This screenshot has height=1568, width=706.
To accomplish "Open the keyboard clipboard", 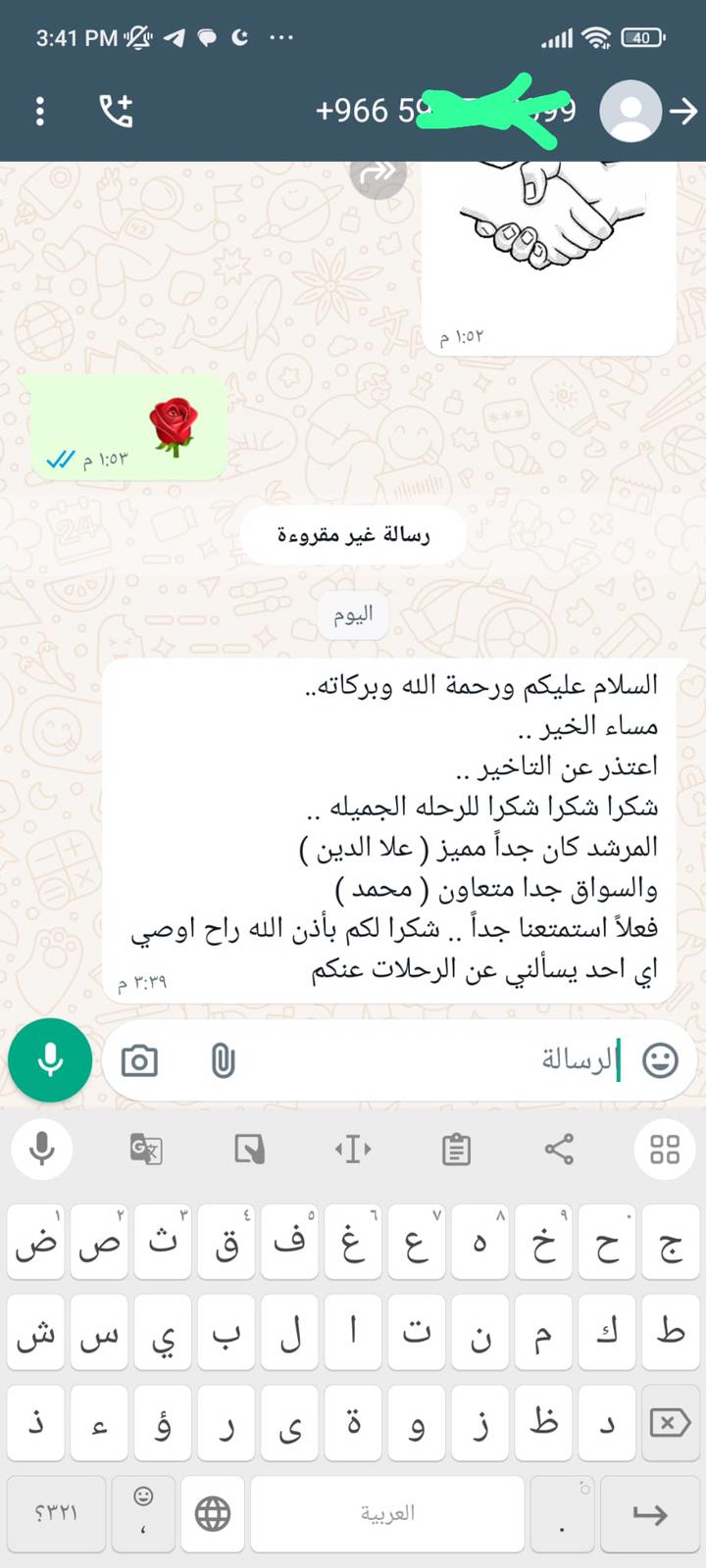I will point(456,1149).
